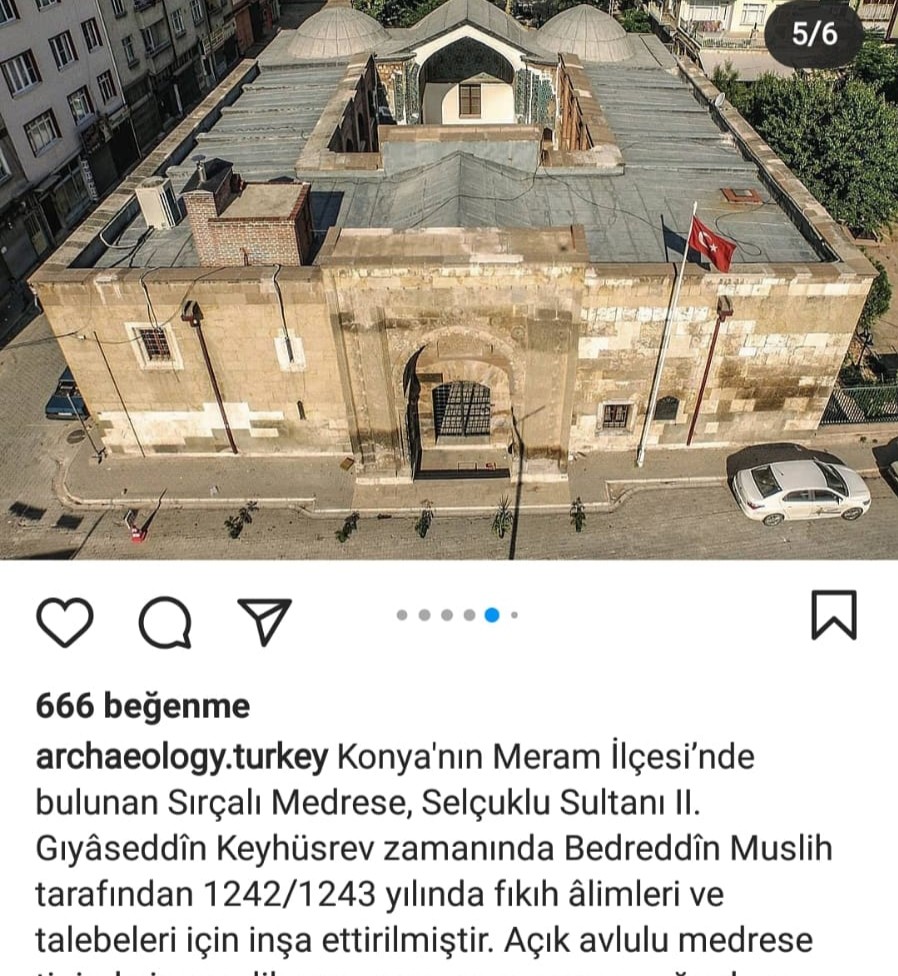Like the archaeology.turkey post
Image resolution: width=898 pixels, height=976 pixels.
point(65,621)
